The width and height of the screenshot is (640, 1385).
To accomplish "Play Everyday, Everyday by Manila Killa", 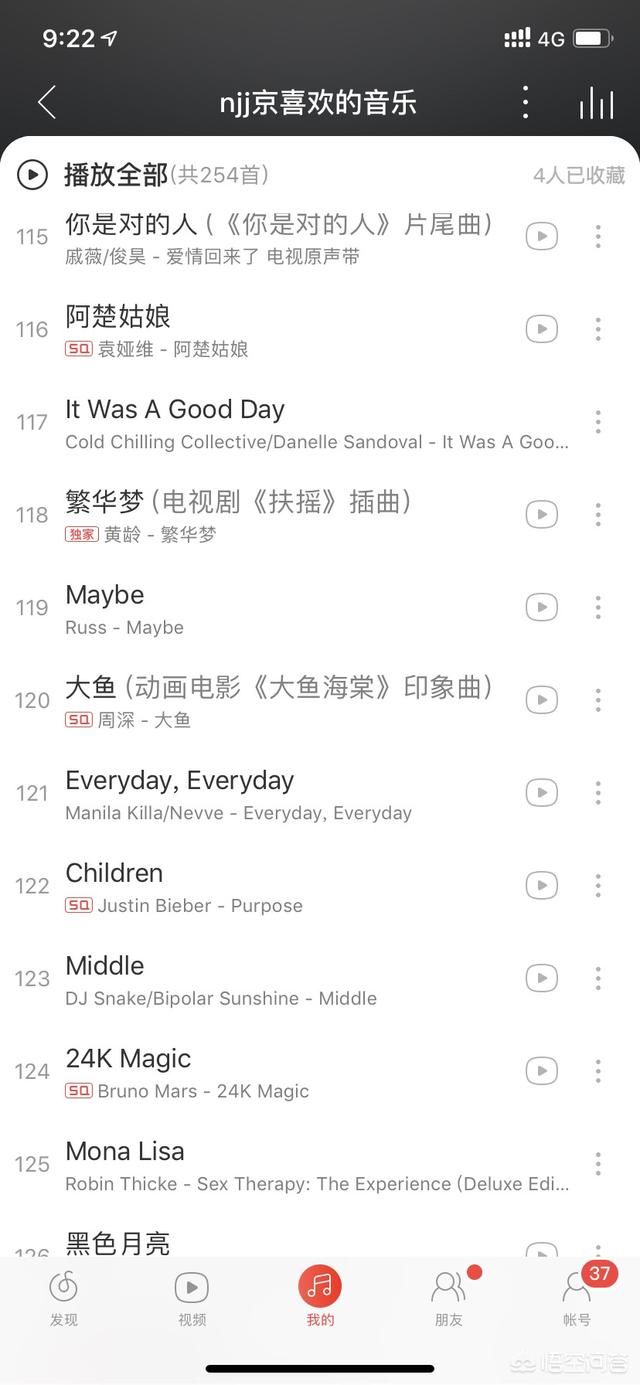I will coord(180,780).
